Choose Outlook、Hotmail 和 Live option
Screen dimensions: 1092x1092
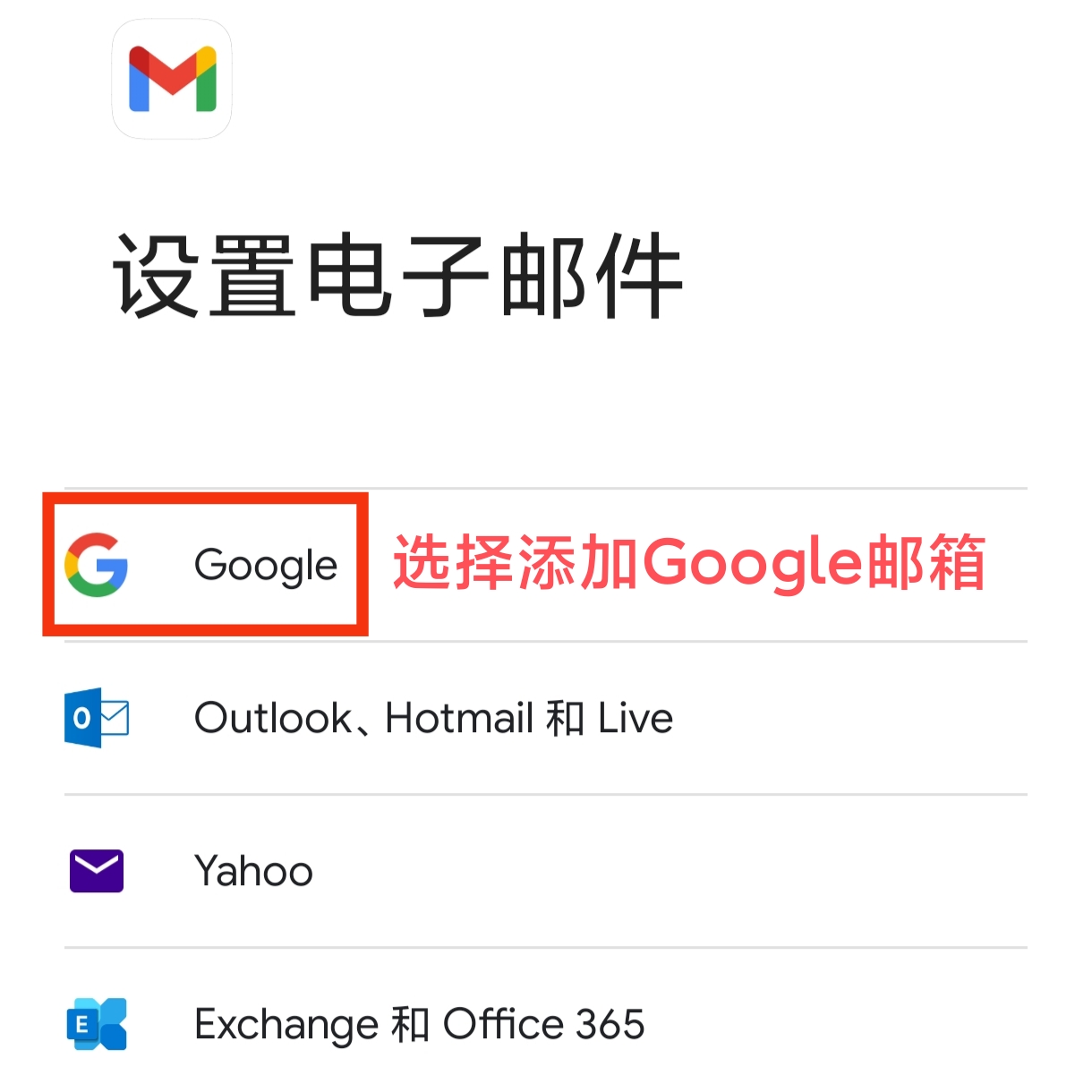[433, 719]
